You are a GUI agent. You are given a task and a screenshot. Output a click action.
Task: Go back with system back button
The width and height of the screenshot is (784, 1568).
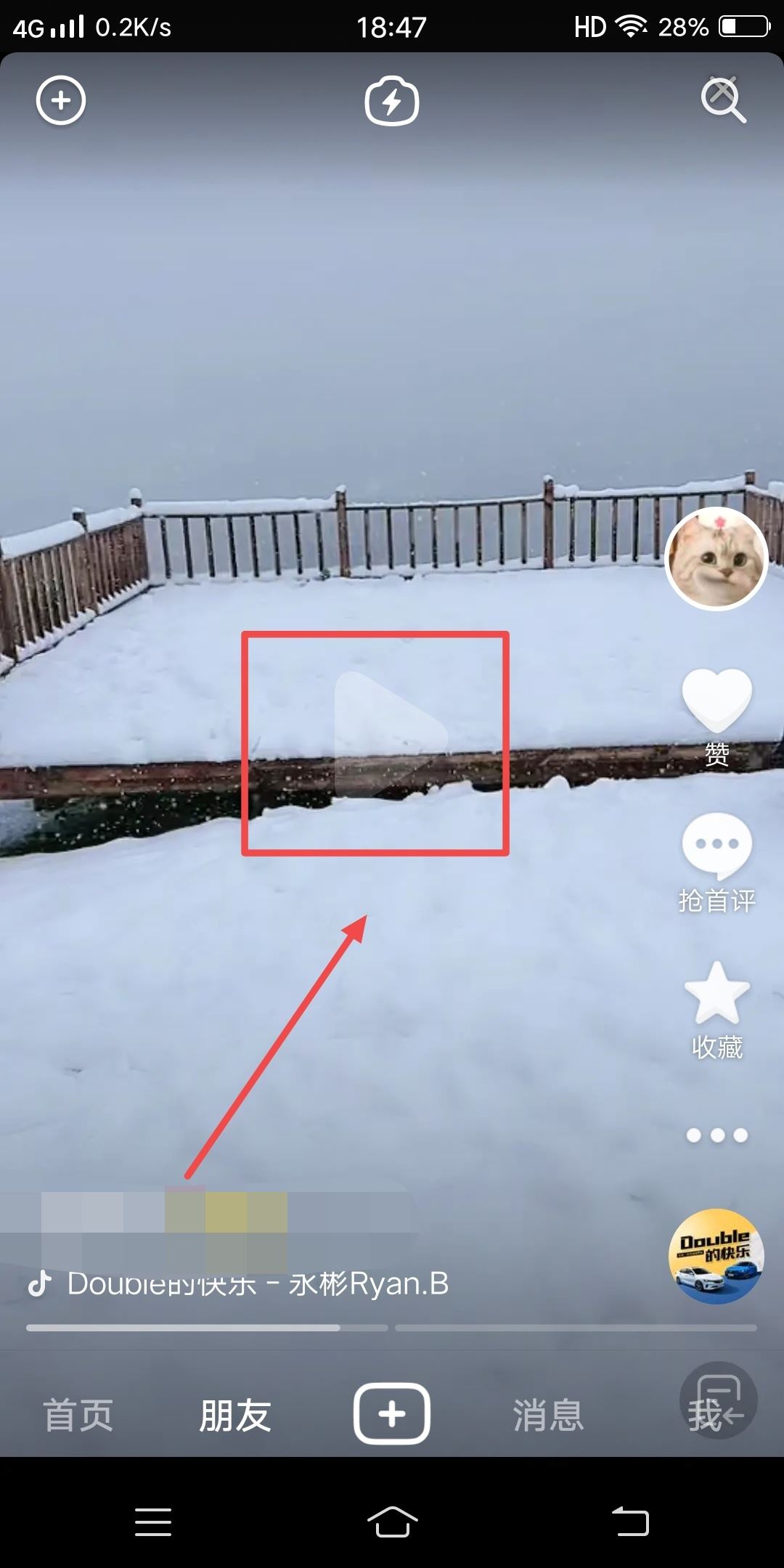pos(630,1522)
